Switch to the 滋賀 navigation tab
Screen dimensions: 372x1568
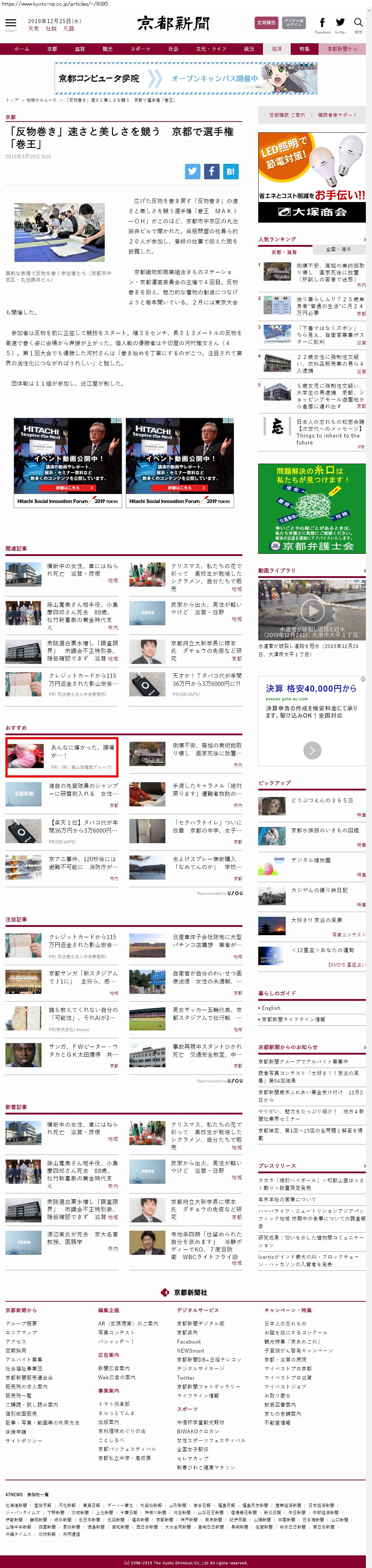[80, 49]
